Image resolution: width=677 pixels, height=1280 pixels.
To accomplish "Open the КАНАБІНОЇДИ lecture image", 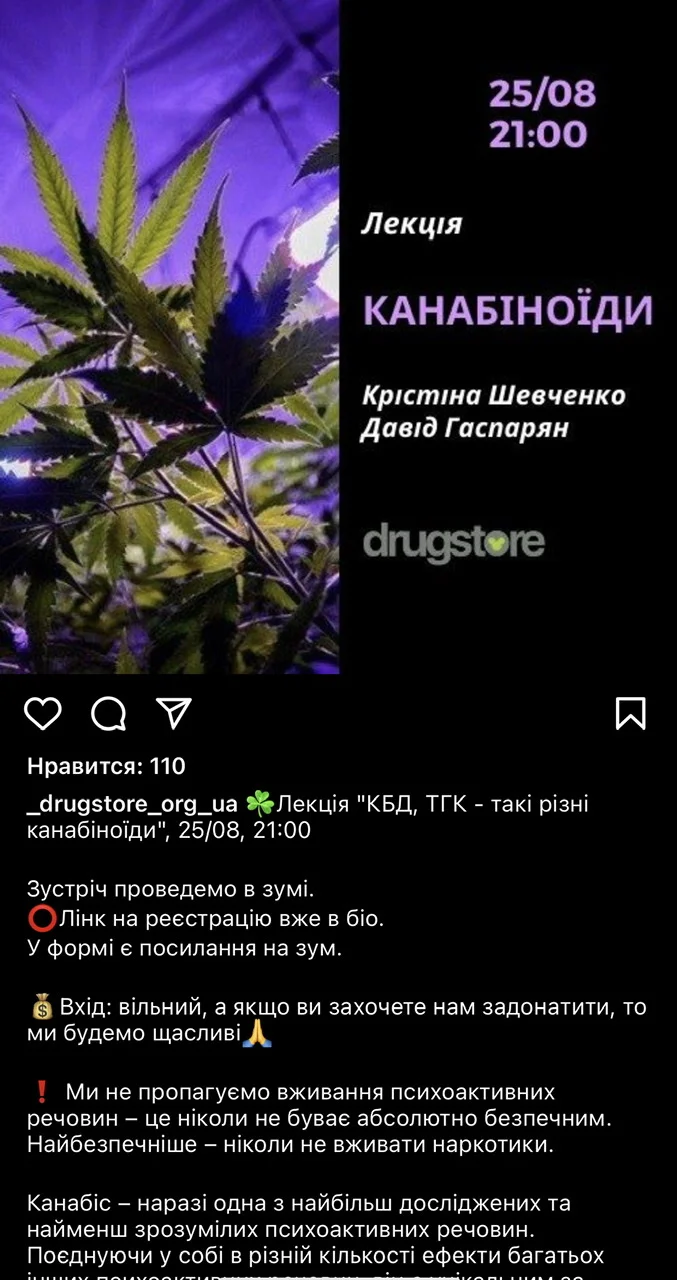I will point(338,337).
